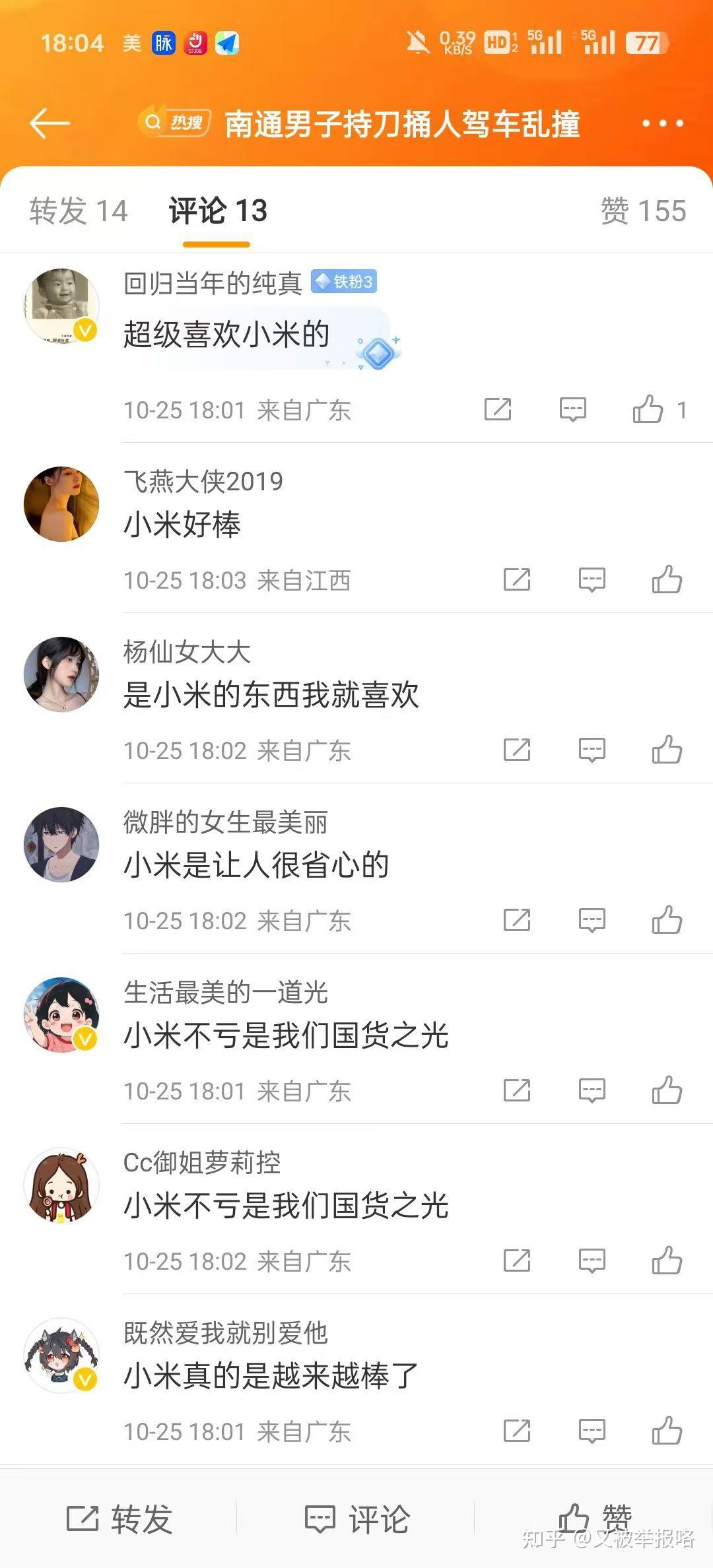Repost 既然爱我就别爱他's comment

516,1431
